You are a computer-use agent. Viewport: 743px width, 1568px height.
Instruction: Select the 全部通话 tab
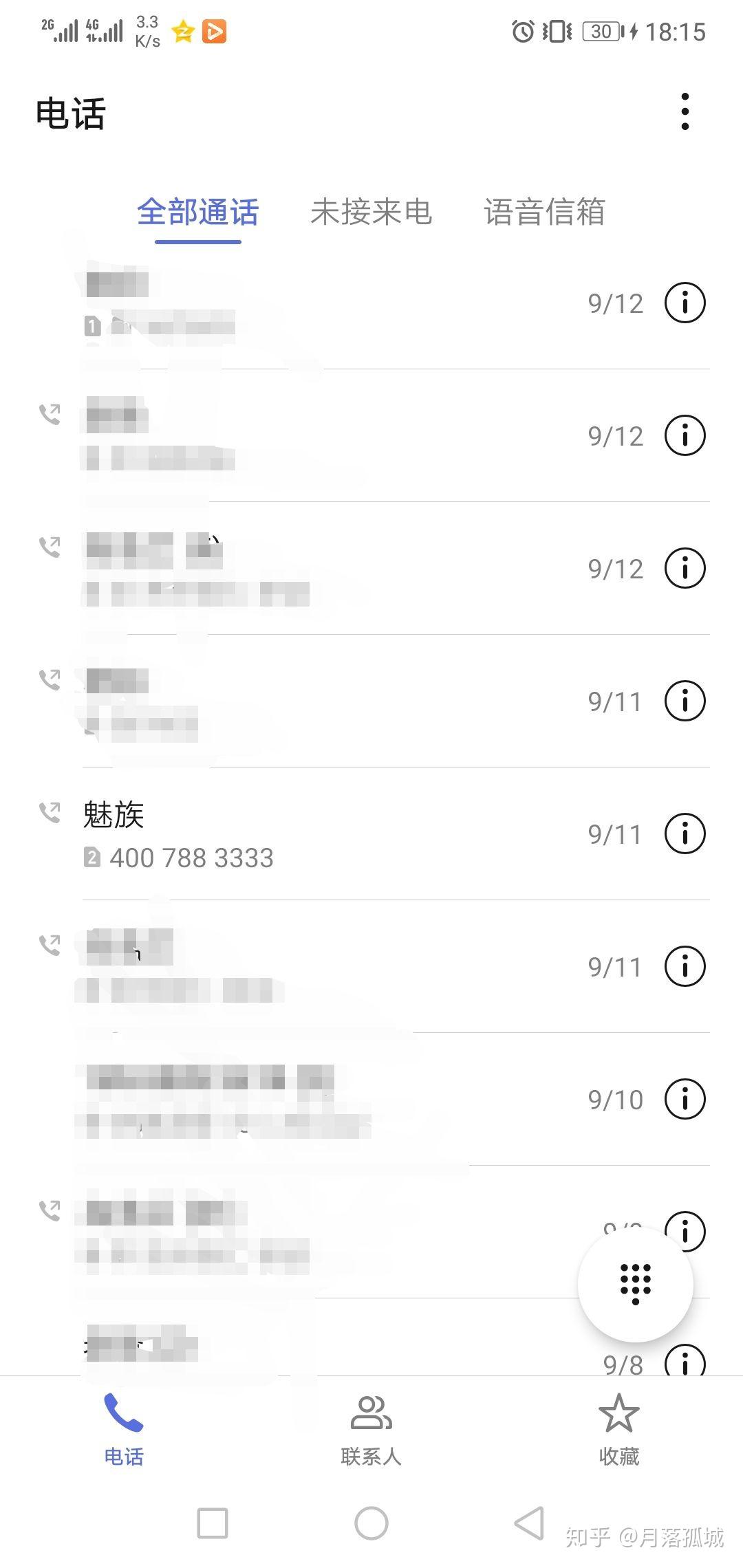tap(198, 212)
